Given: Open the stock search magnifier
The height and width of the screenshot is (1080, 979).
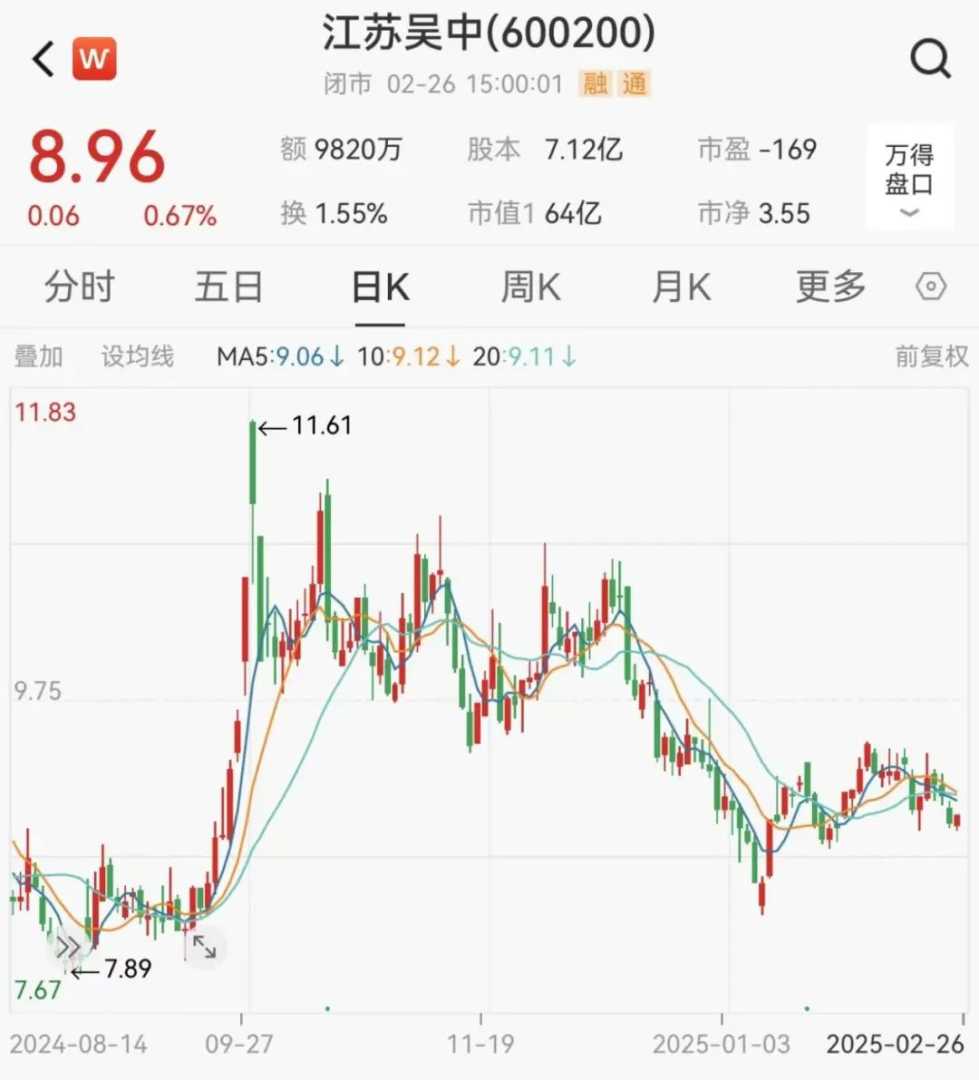Looking at the screenshot, I should [x=930, y=60].
